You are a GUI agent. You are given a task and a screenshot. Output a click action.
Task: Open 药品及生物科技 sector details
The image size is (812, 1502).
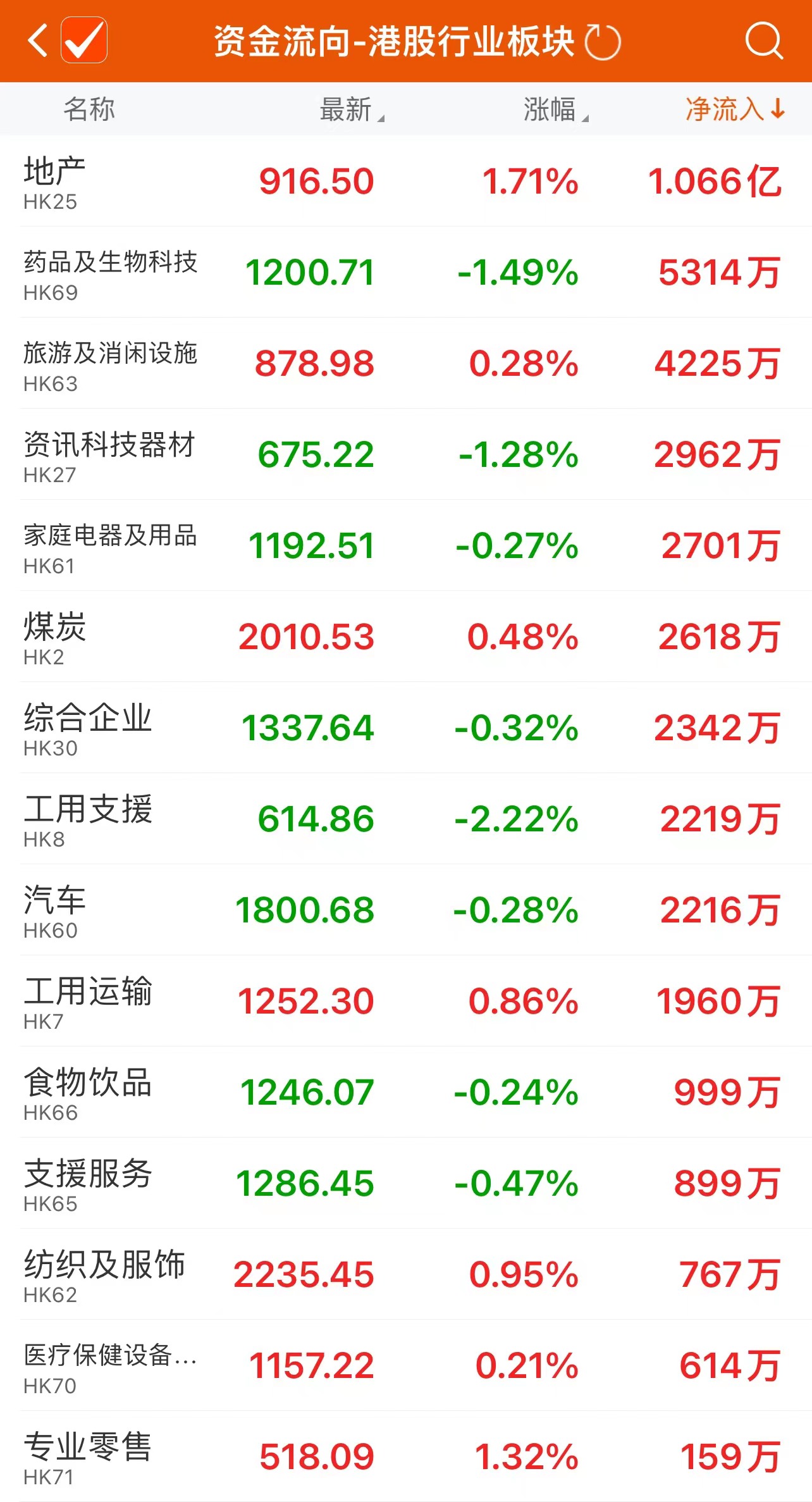[x=405, y=273]
